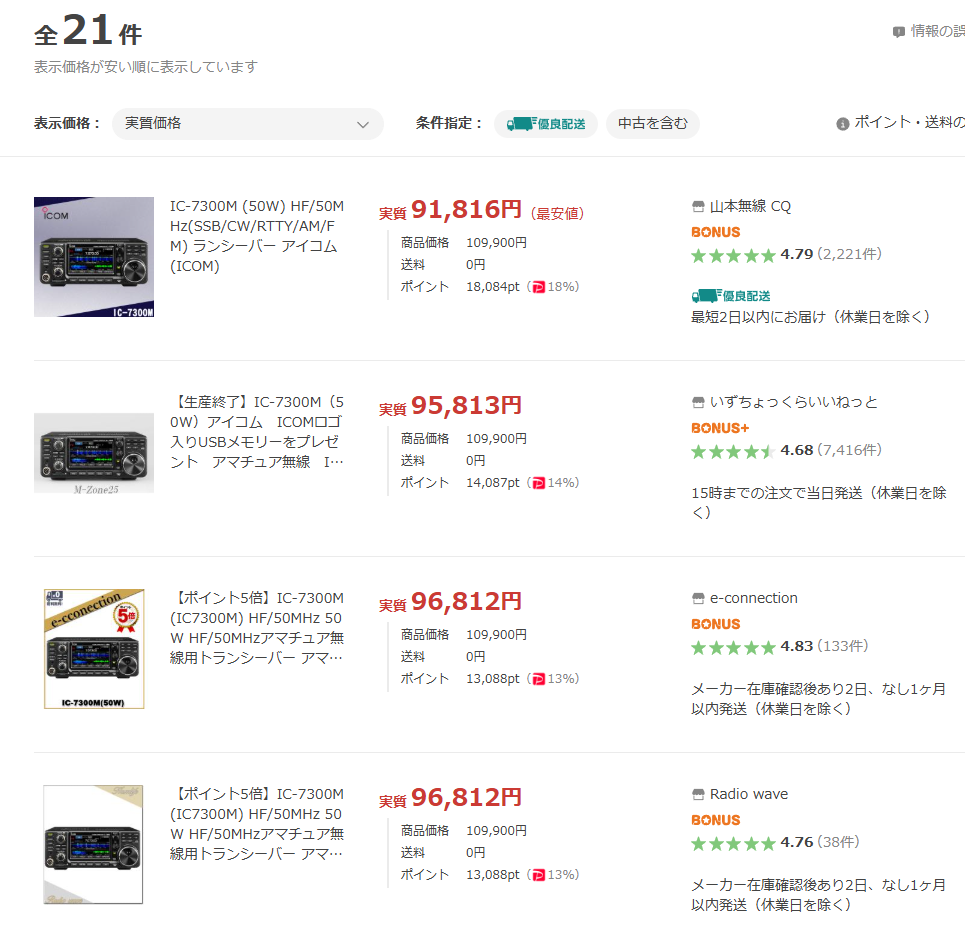Image resolution: width=965 pixels, height=936 pixels.
Task: Open the e-connection product image
Action: coord(94,649)
